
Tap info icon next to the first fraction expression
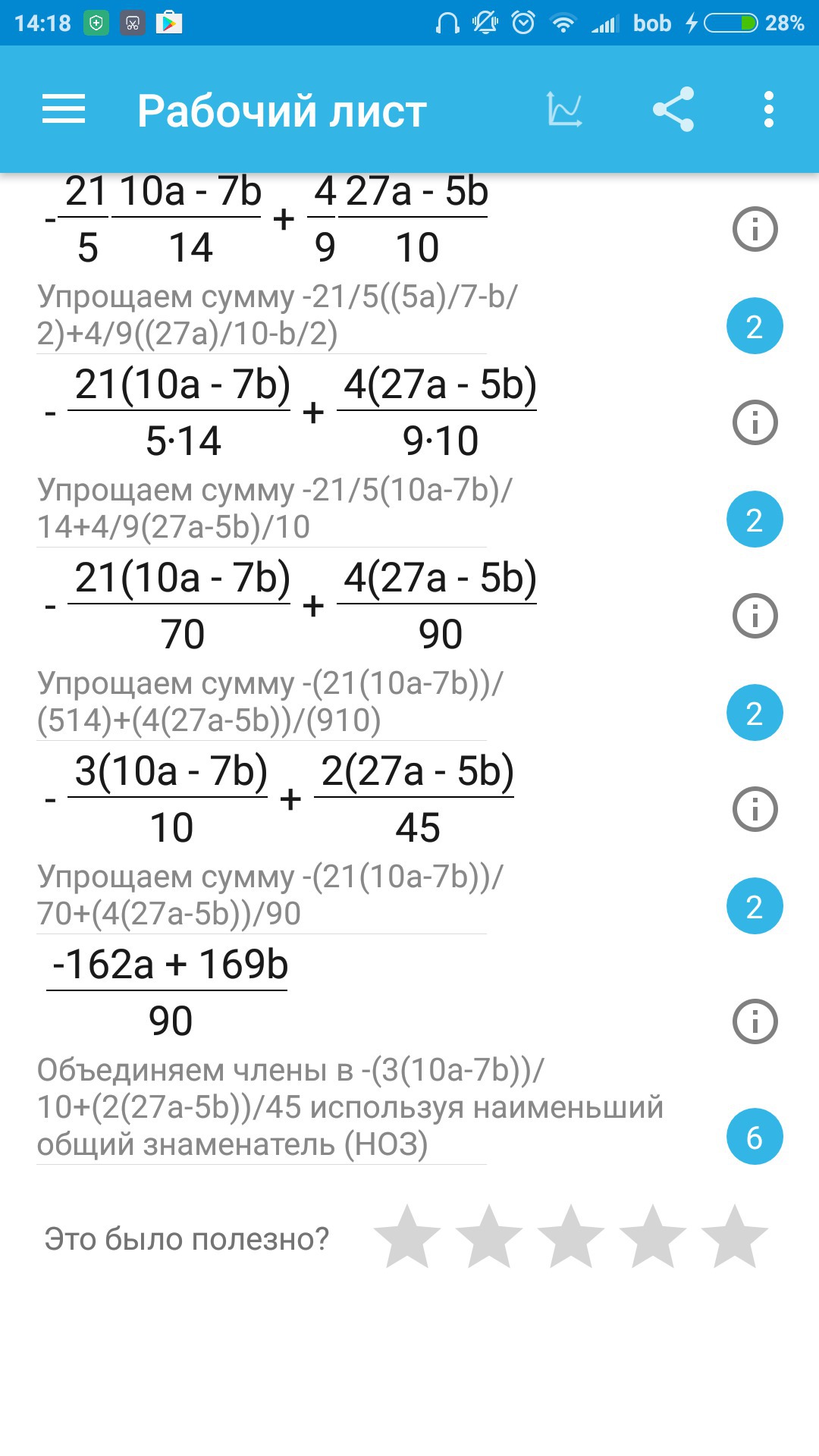(755, 227)
